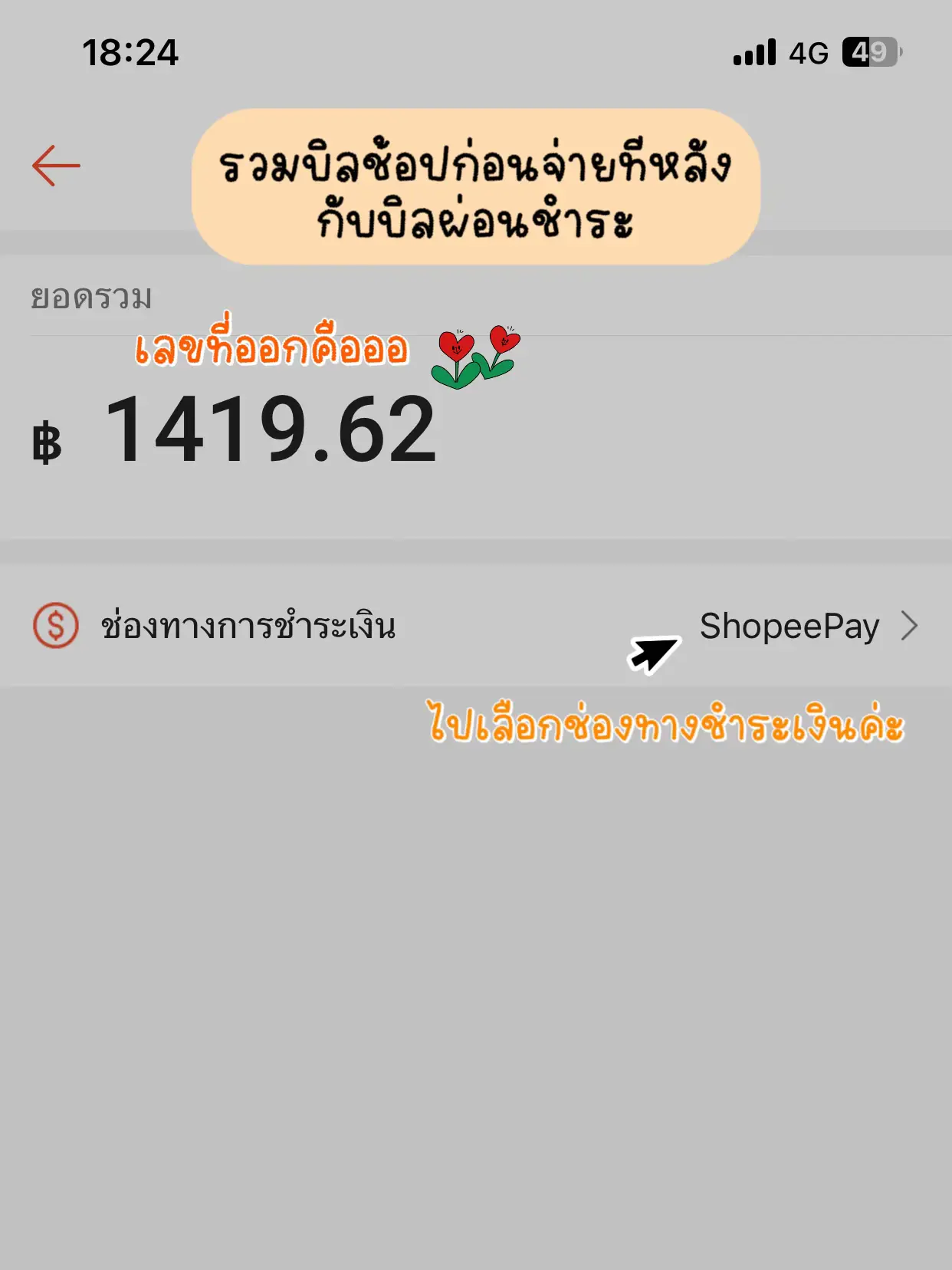Screen dimensions: 952x1270
Task: Tap the payment channel row to change method
Action: (x=475, y=626)
